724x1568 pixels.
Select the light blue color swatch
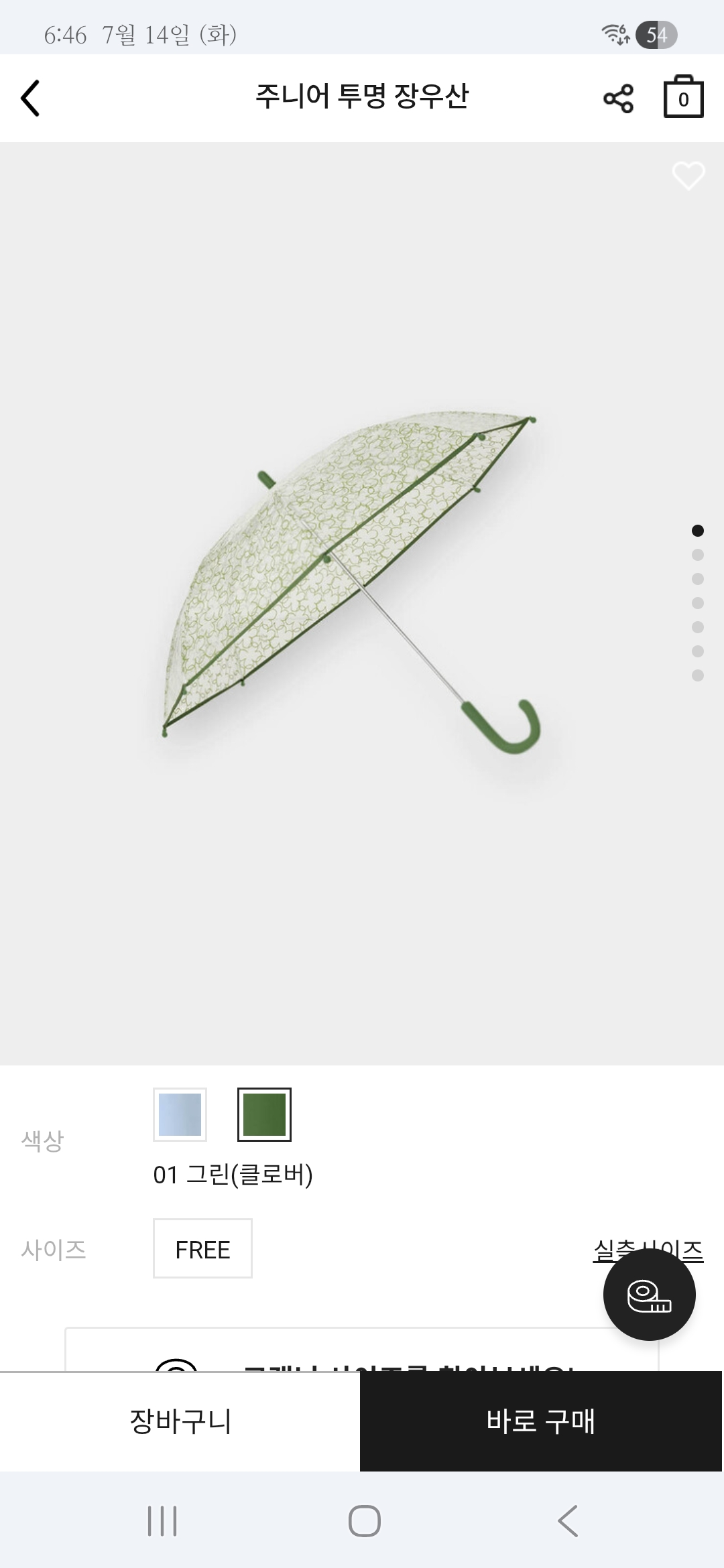[180, 1114]
